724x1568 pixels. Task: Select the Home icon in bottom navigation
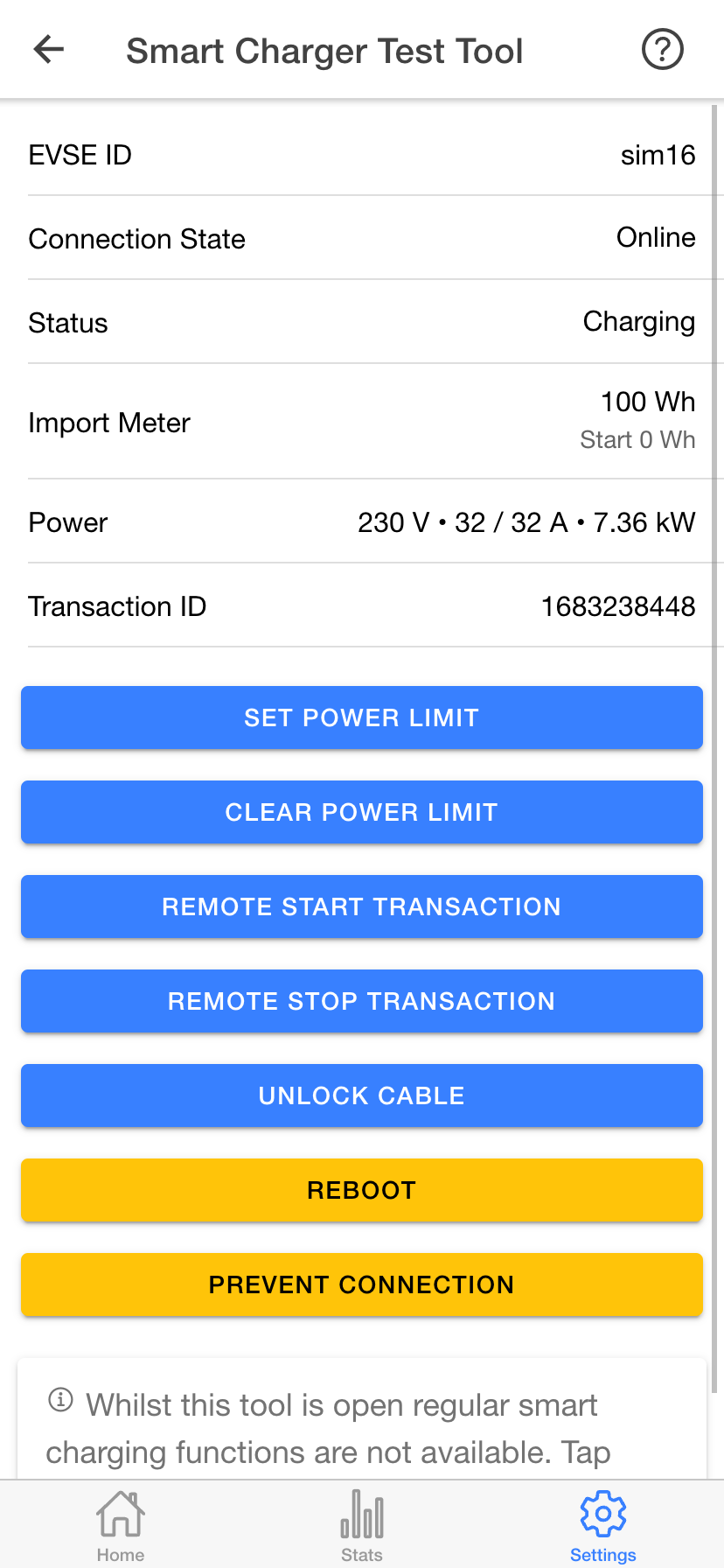coord(120,1512)
